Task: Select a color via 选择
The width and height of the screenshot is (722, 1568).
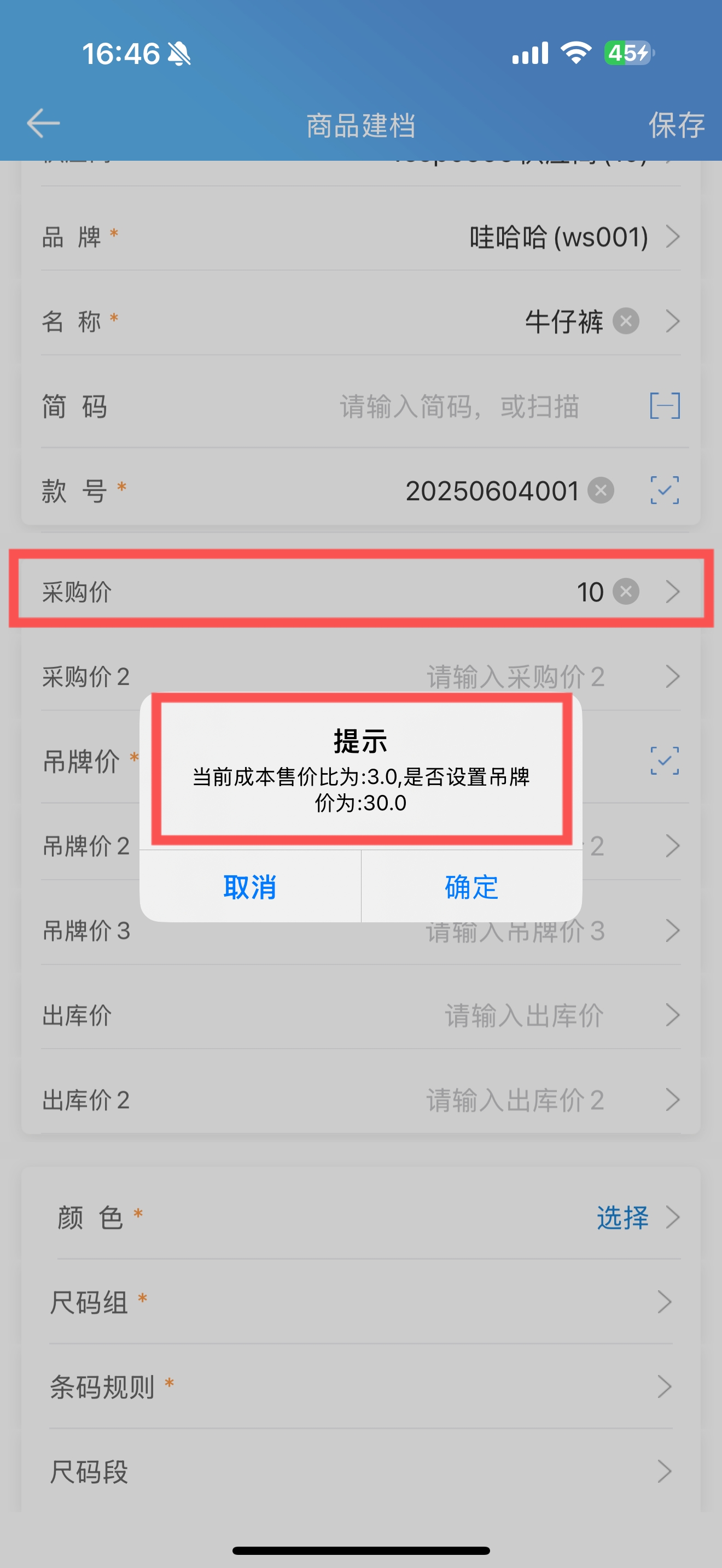Action: click(x=622, y=1218)
